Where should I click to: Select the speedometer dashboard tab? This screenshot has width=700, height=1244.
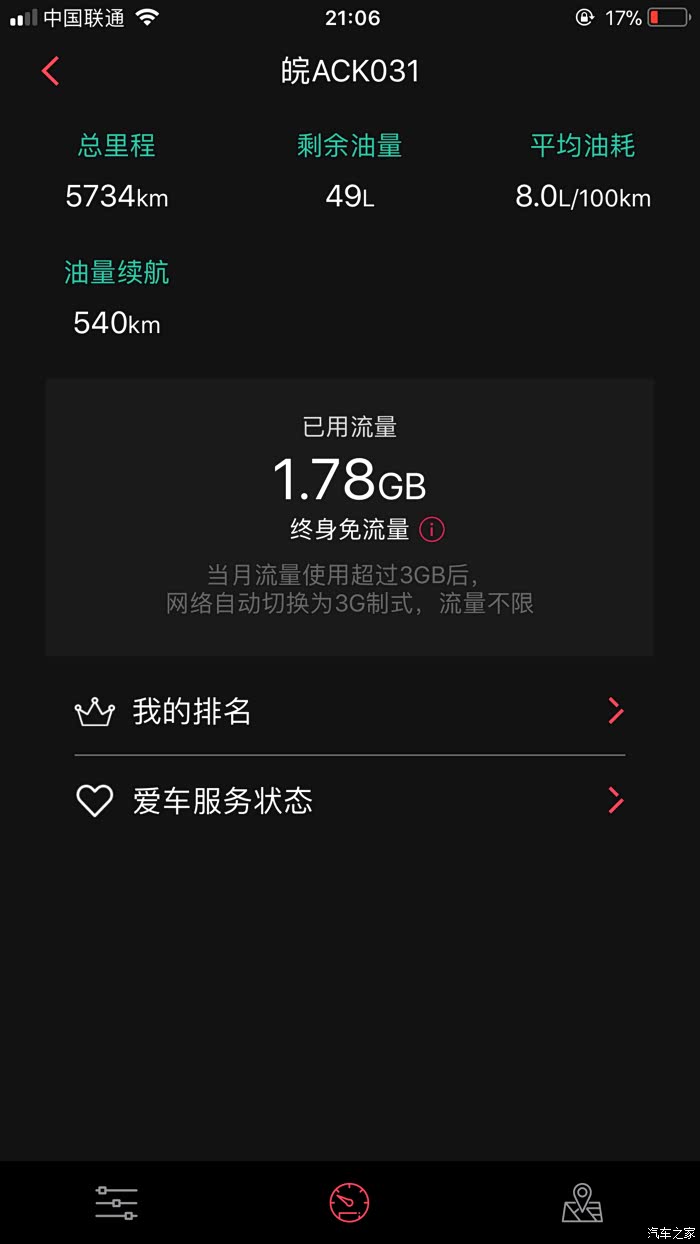click(x=350, y=1203)
